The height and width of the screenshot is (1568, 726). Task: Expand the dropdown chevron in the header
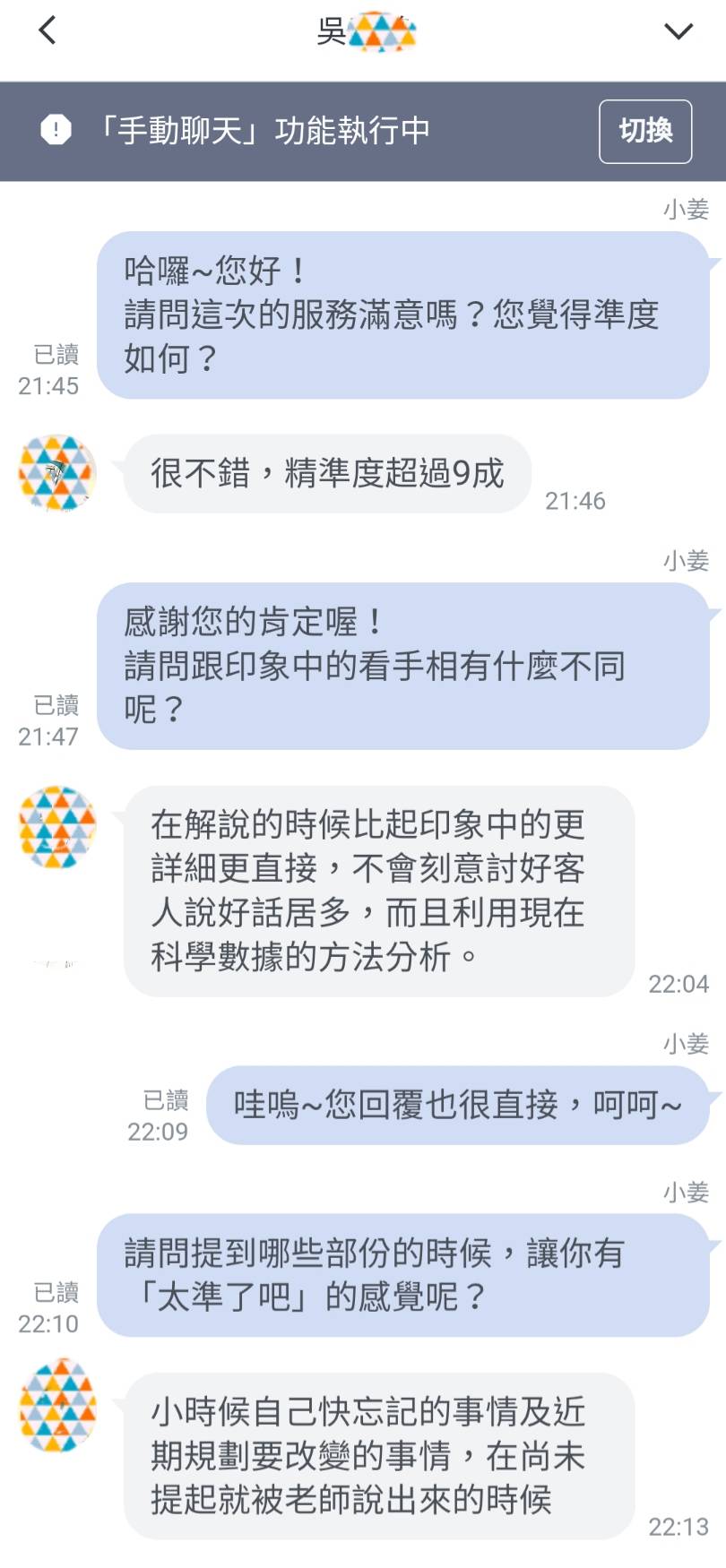coord(678,31)
